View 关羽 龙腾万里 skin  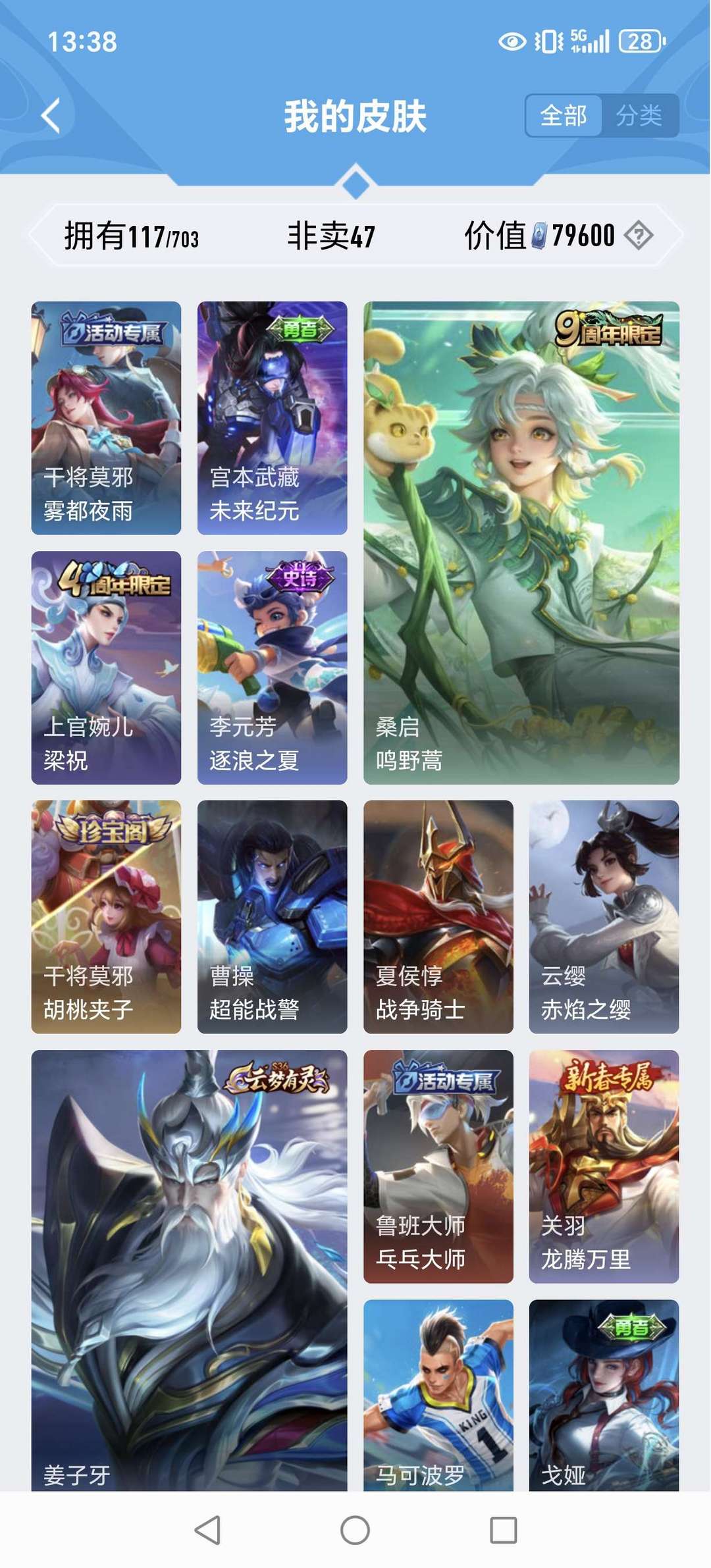(x=604, y=1166)
